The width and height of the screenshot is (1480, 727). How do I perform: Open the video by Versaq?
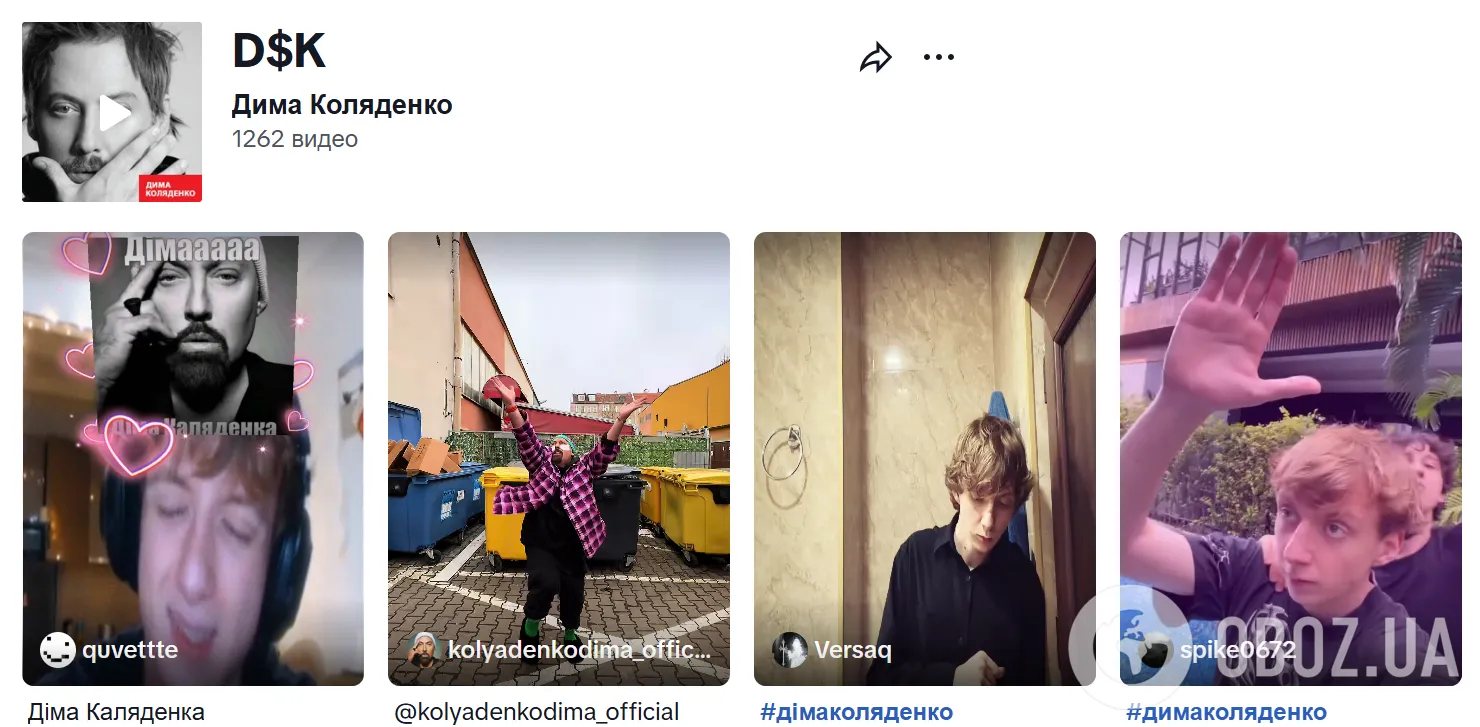pos(924,458)
